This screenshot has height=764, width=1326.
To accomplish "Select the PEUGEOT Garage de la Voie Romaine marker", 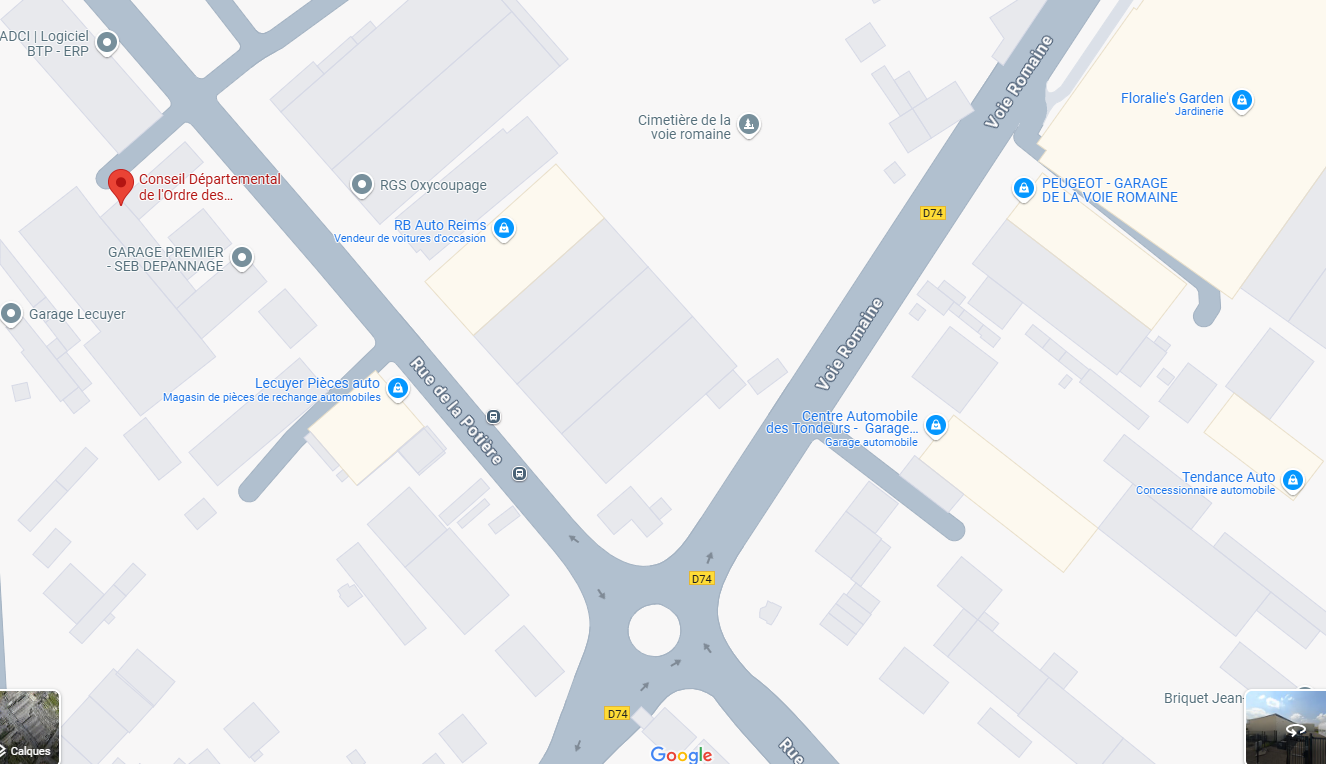I will [x=1023, y=188].
